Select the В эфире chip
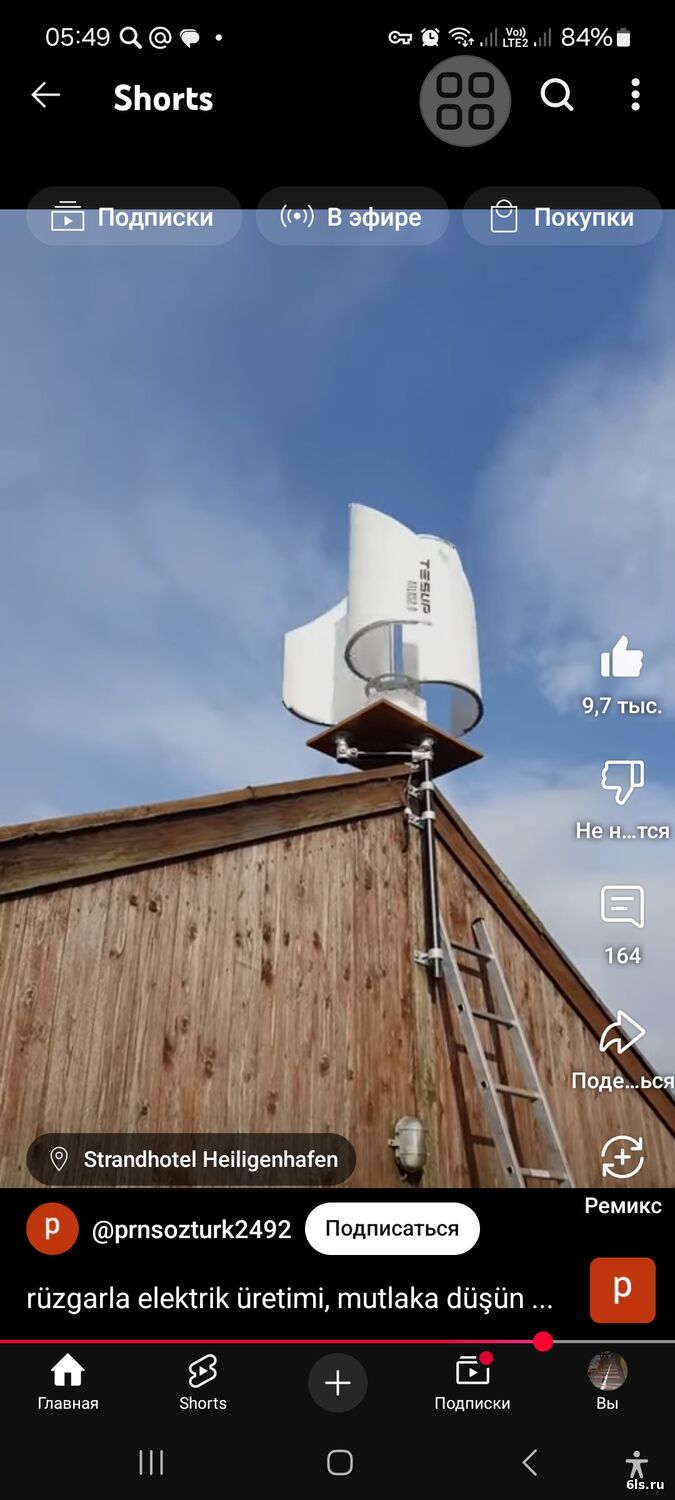Screen dimensions: 675x1500 (352, 217)
